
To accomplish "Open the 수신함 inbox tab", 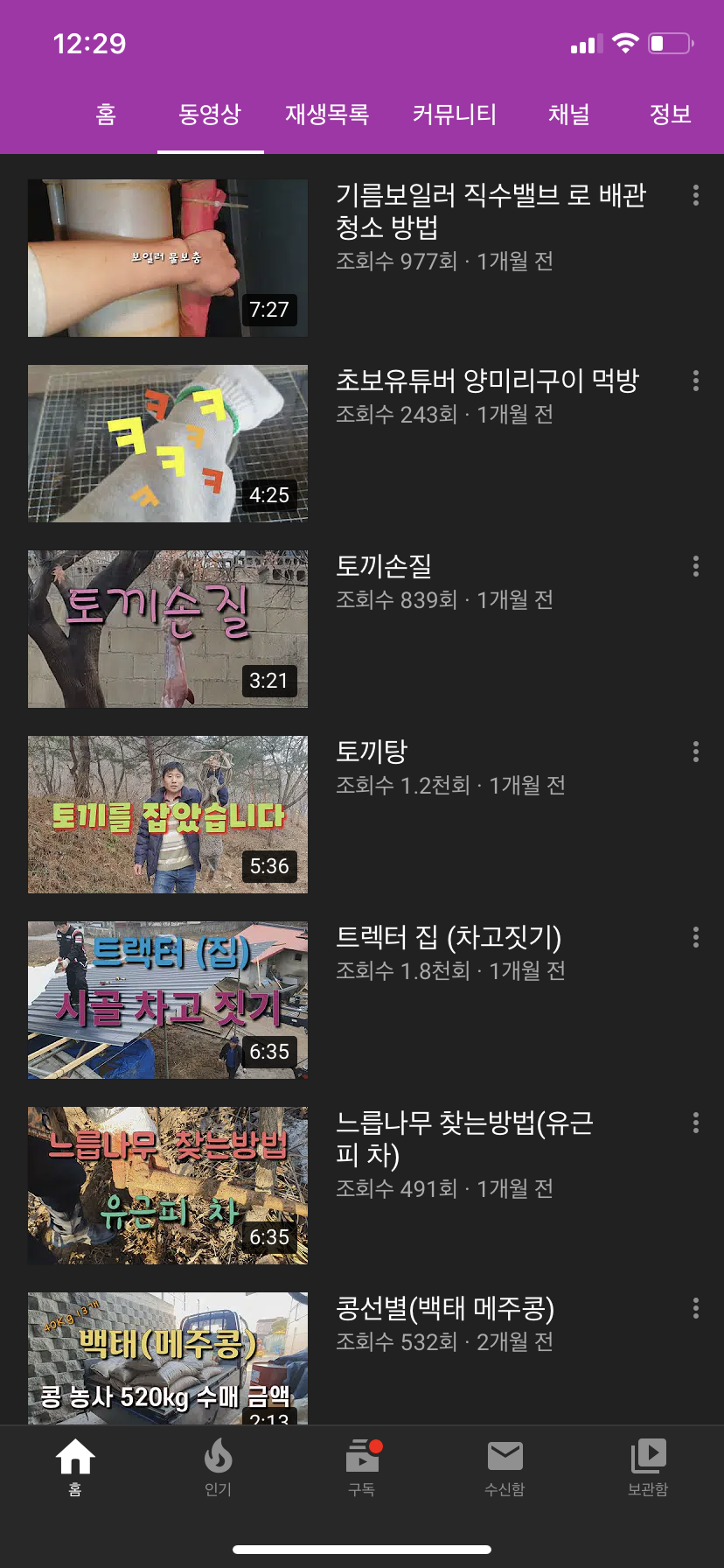I will click(505, 1466).
